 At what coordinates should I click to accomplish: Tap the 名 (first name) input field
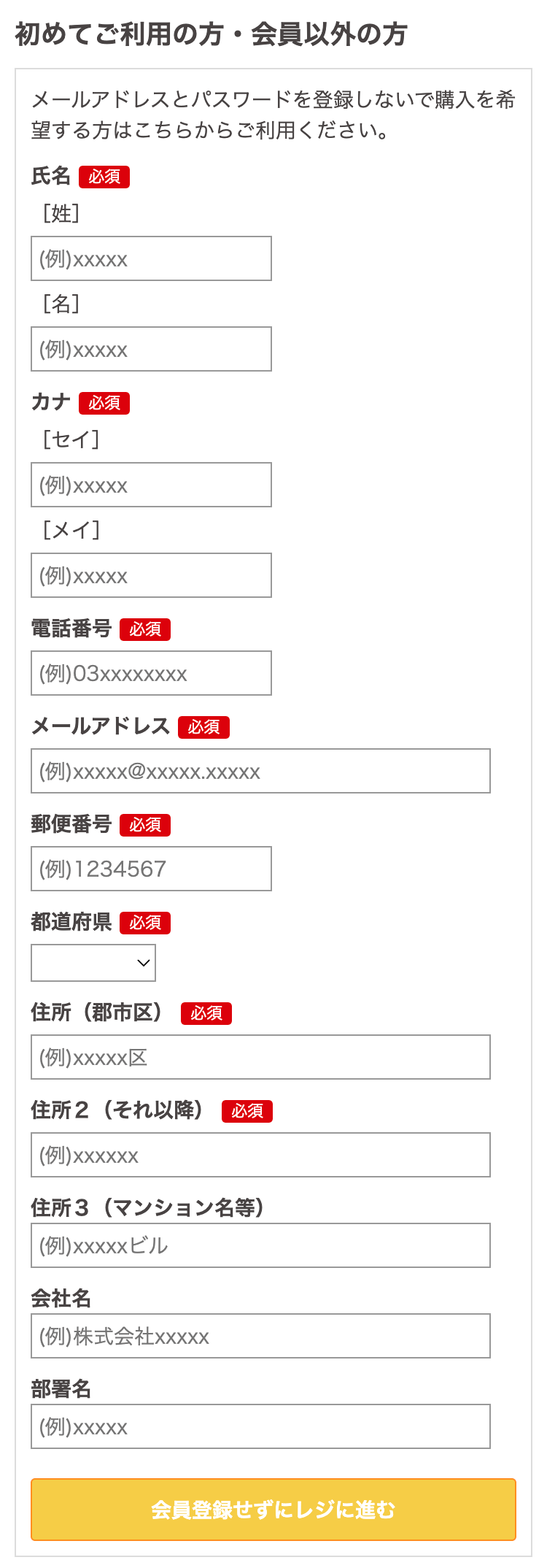(x=151, y=349)
